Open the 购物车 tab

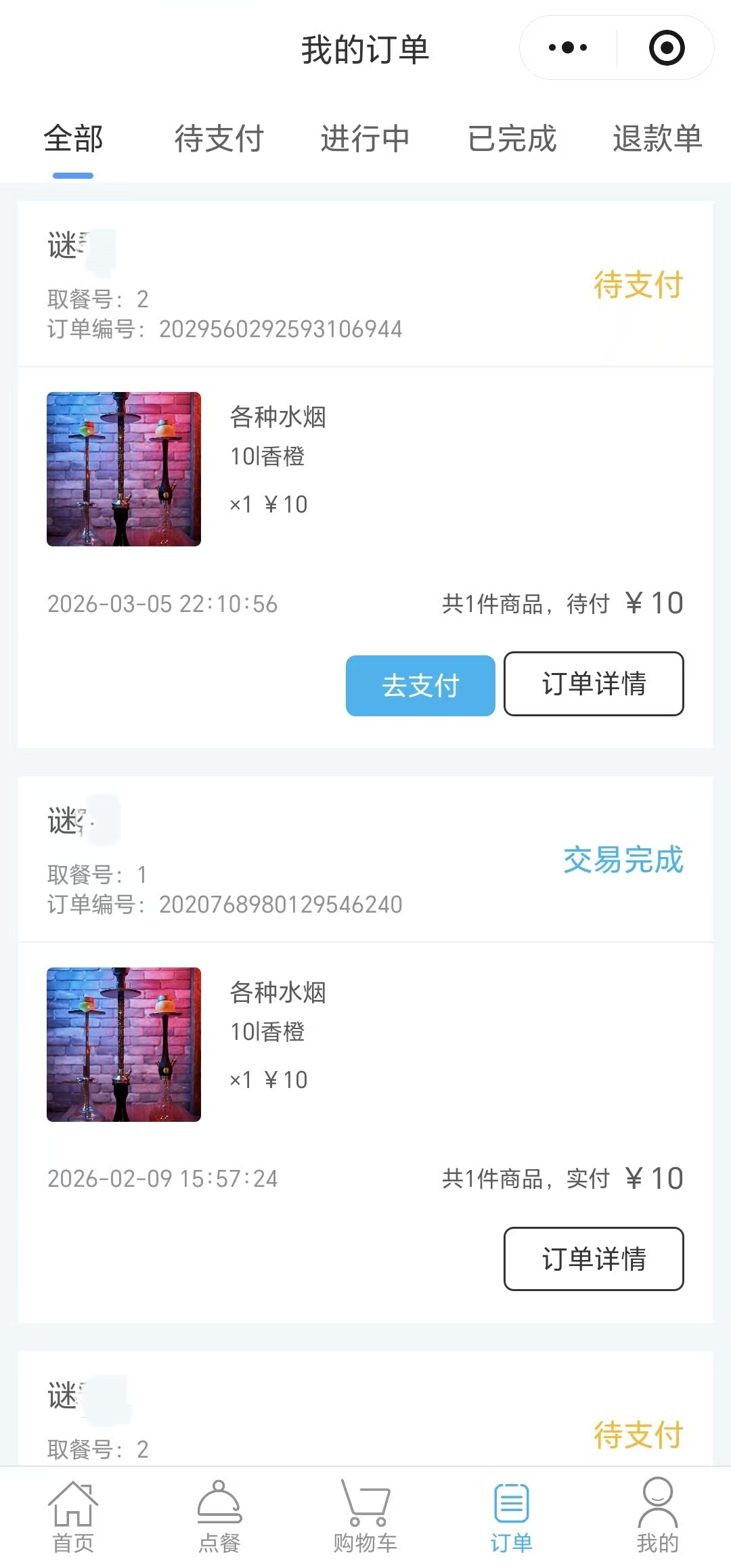pos(365,1517)
